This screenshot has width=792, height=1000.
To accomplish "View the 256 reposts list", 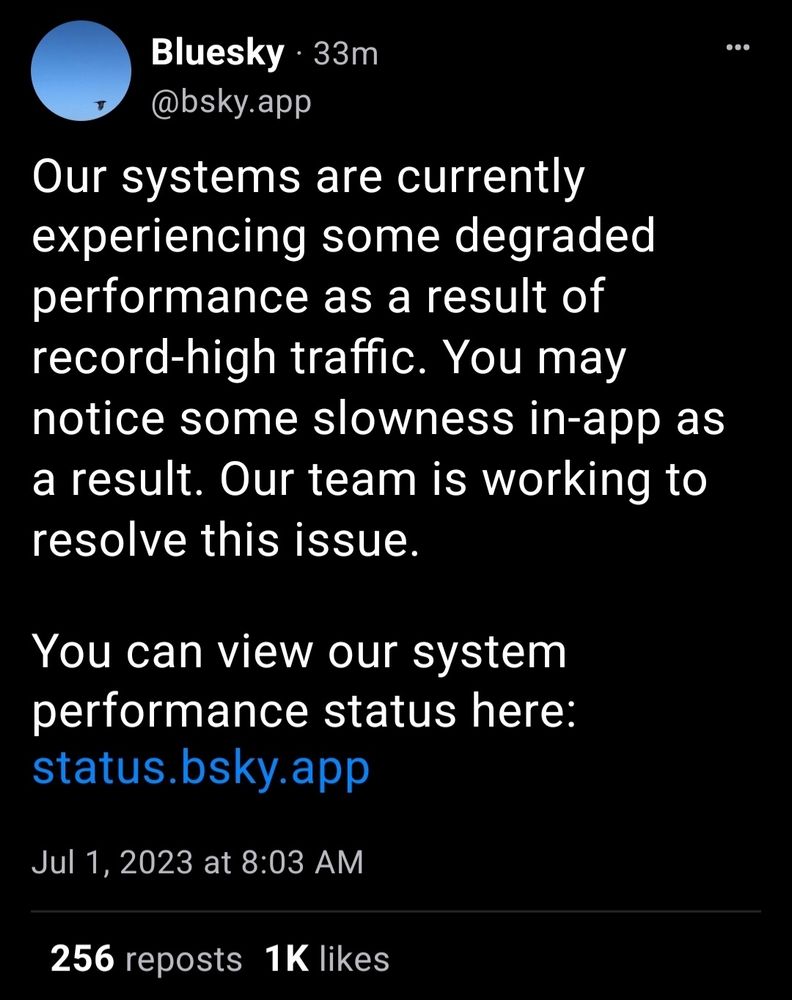I will tap(146, 959).
